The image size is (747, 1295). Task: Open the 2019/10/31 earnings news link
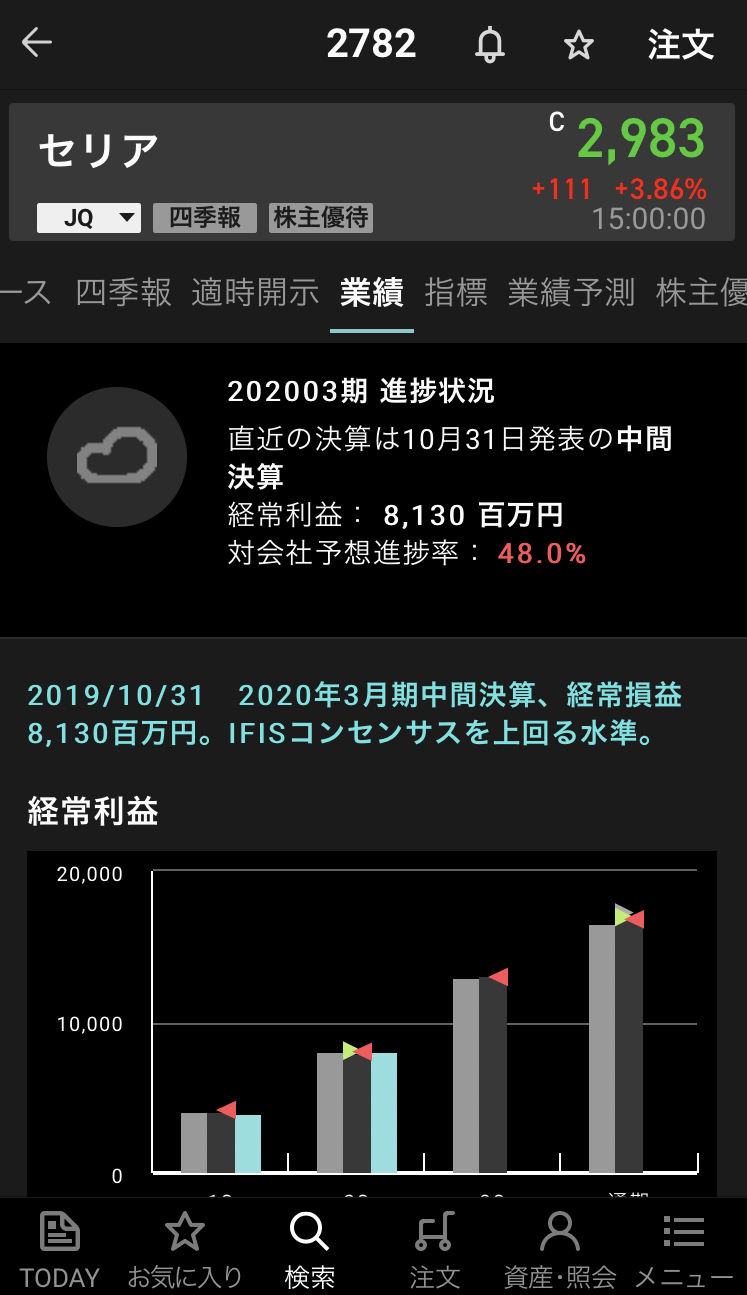click(355, 714)
